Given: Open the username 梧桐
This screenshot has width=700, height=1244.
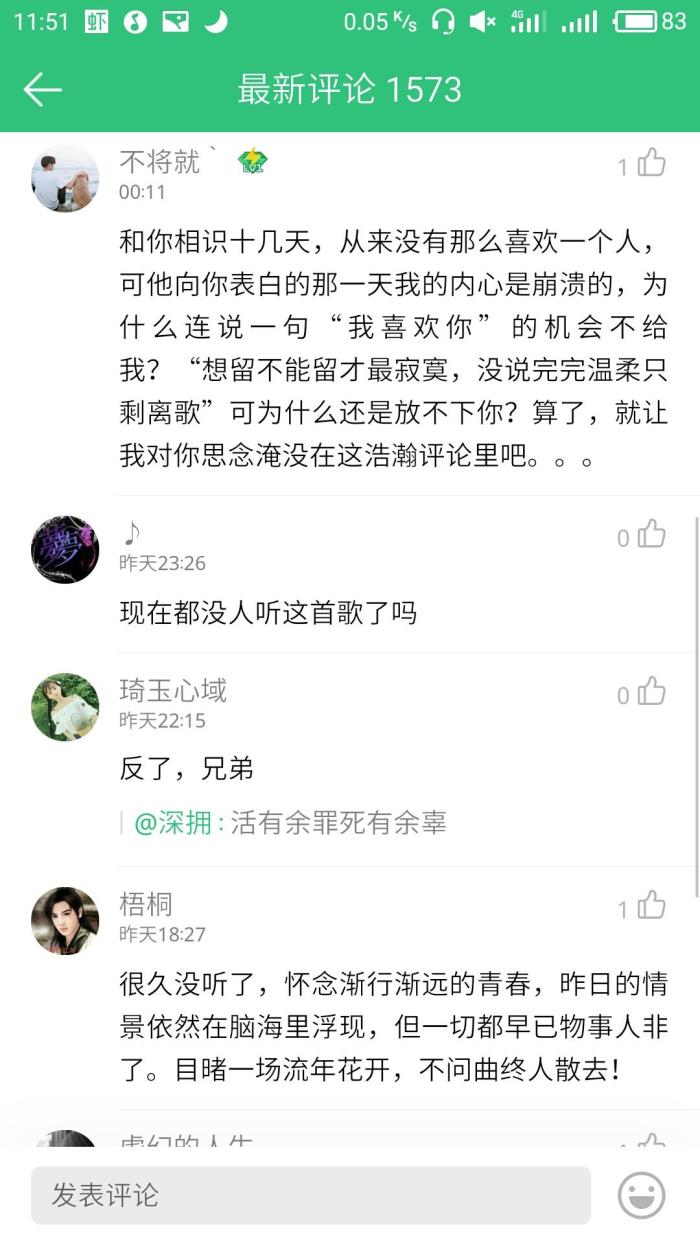Looking at the screenshot, I should click(146, 904).
